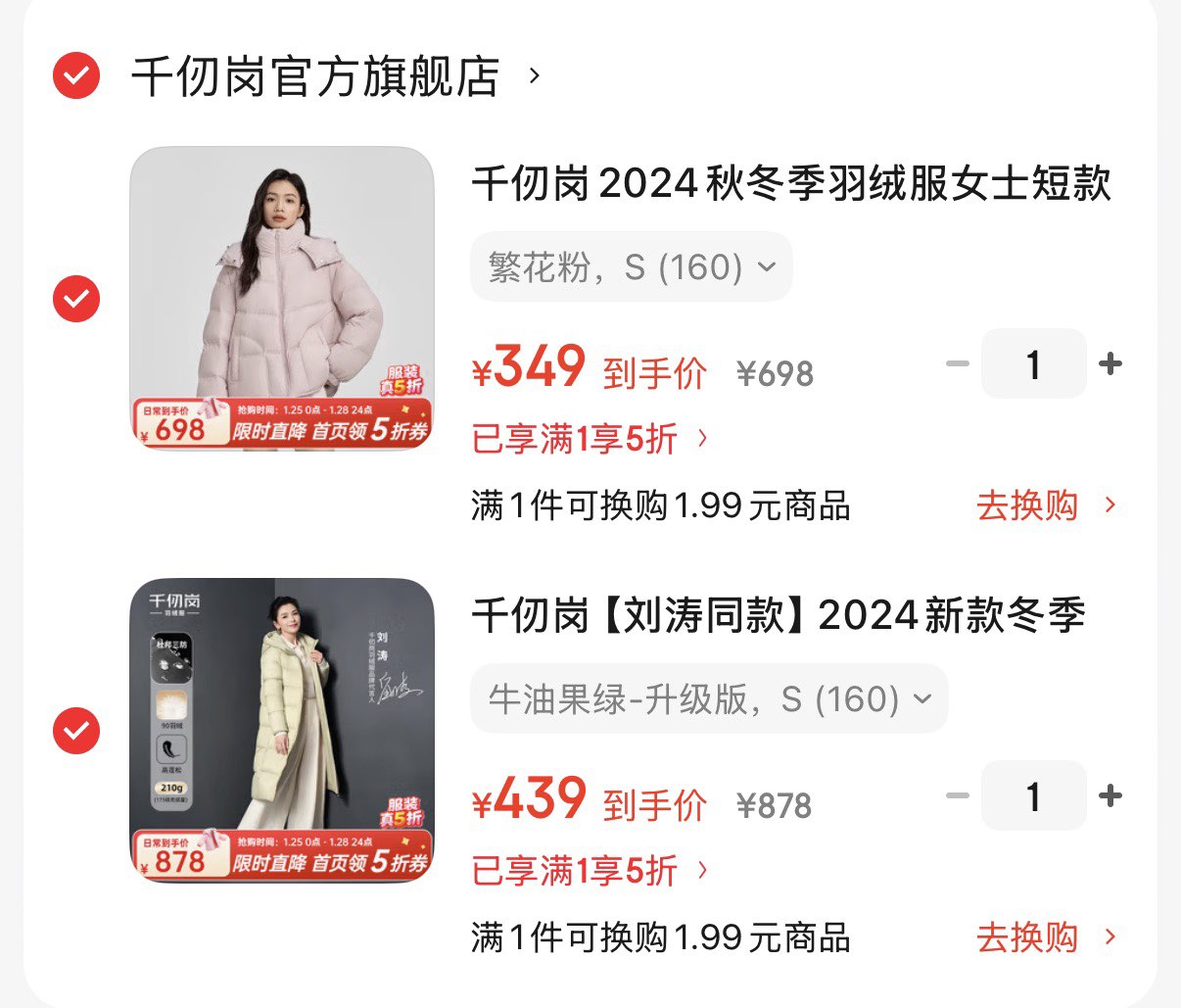Open the 千仞岗 2024 秋冬季羽绒服 product title
Image resolution: width=1181 pixels, height=1008 pixels.
point(791,184)
